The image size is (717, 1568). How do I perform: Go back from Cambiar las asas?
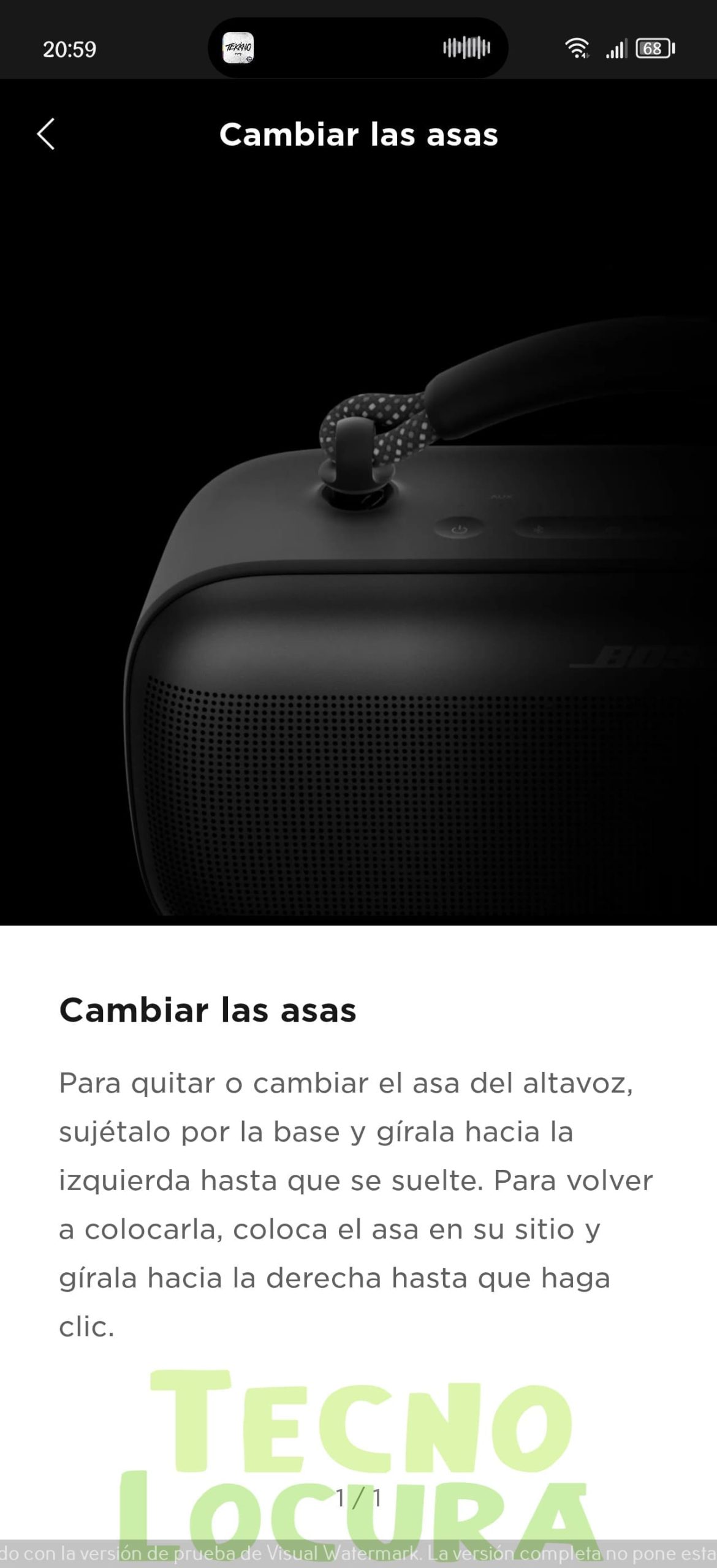click(x=46, y=134)
